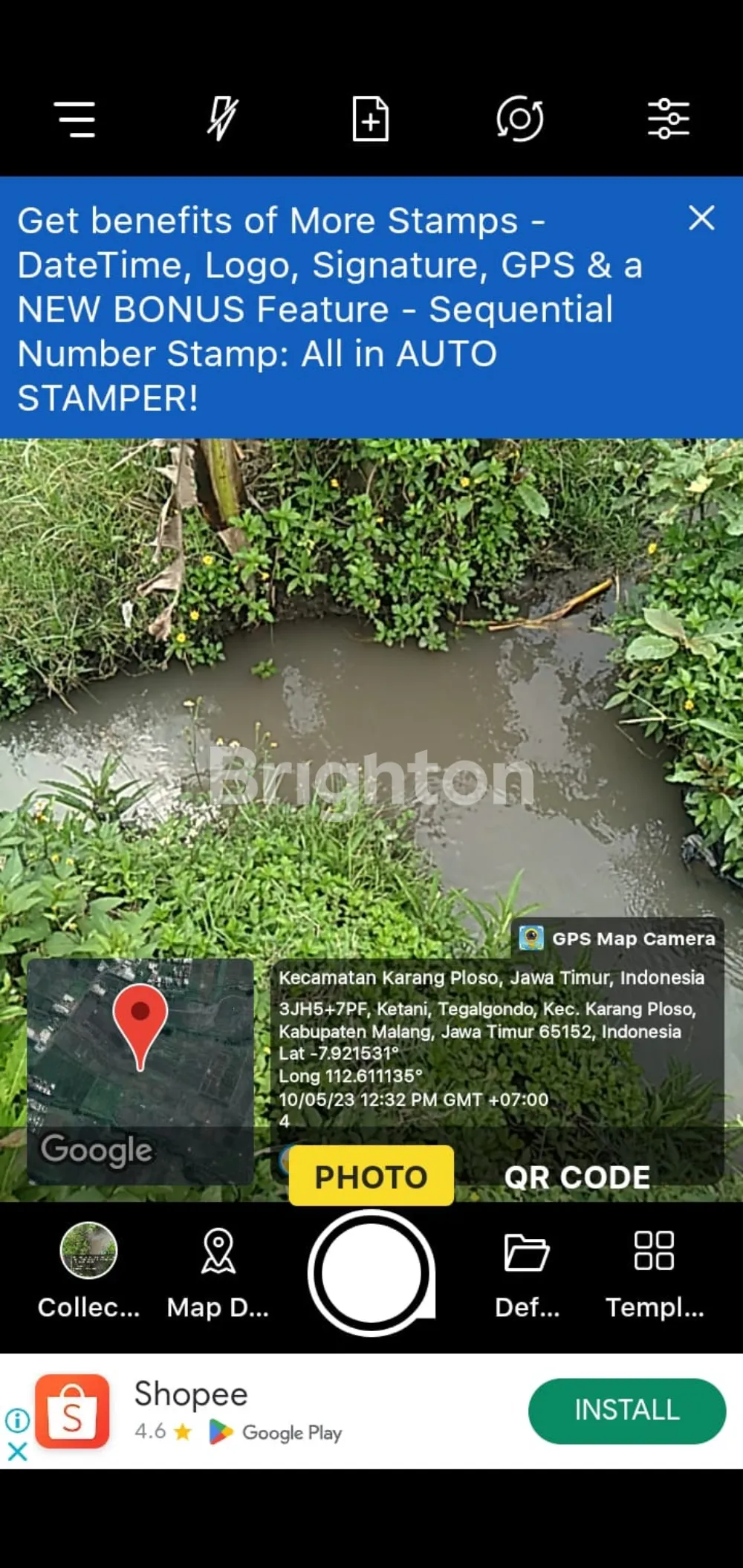Open the Shopee ad info icon
This screenshot has height=1568, width=743.
17,1420
